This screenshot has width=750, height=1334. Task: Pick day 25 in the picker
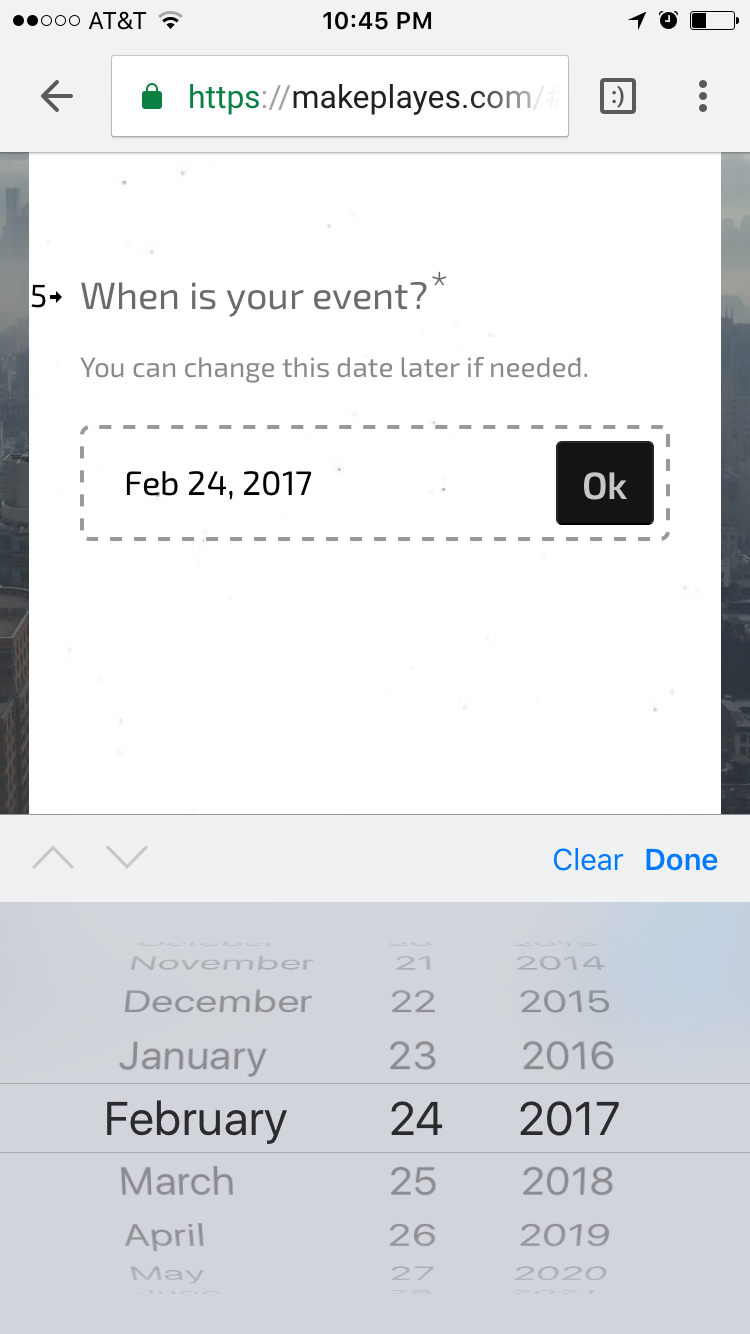pyautogui.click(x=413, y=1181)
